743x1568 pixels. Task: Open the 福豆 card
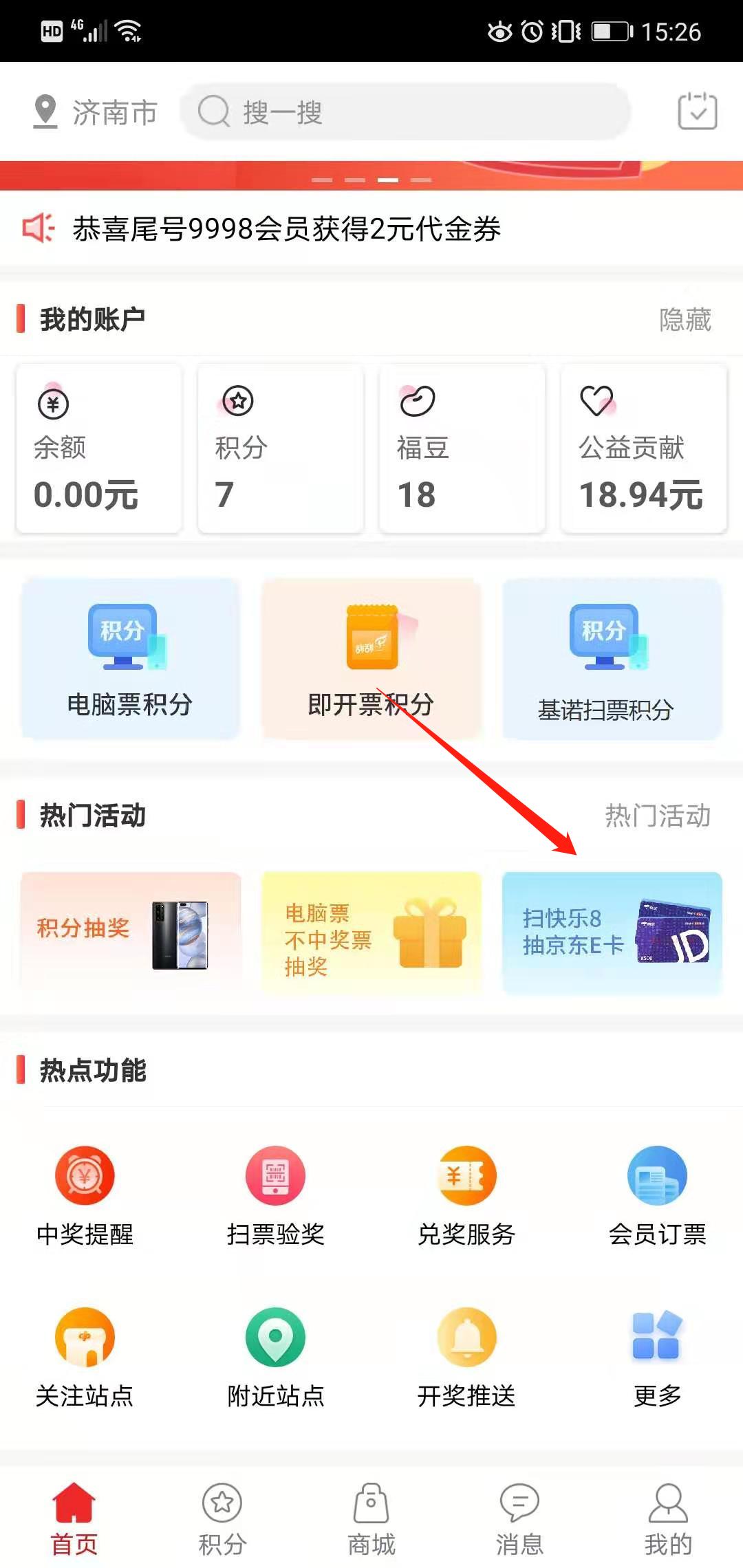[x=462, y=448]
